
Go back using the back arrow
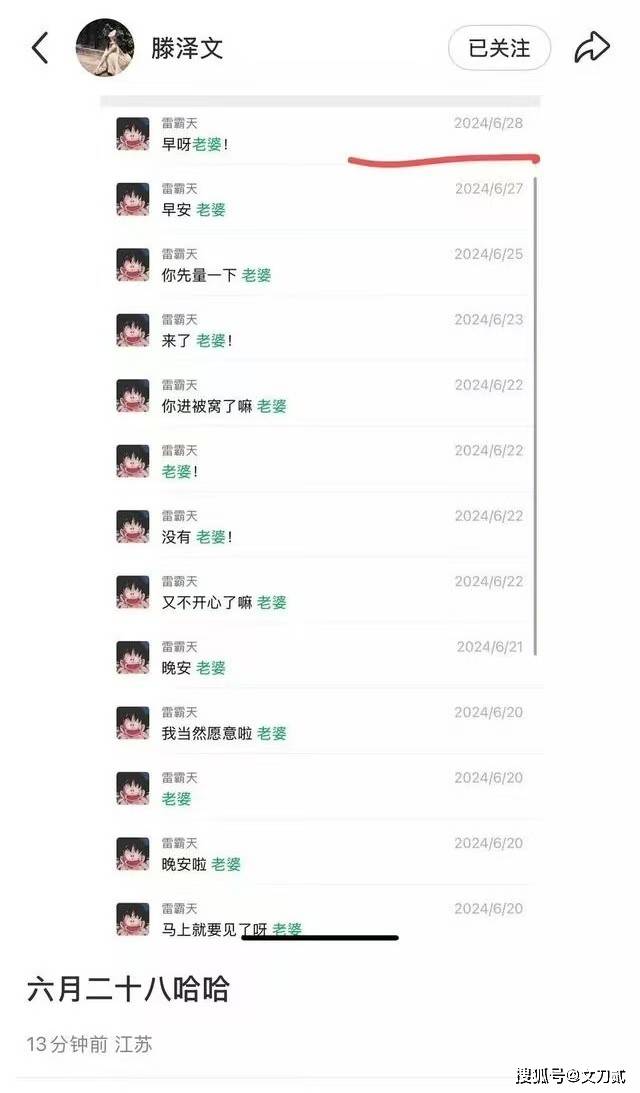point(40,48)
